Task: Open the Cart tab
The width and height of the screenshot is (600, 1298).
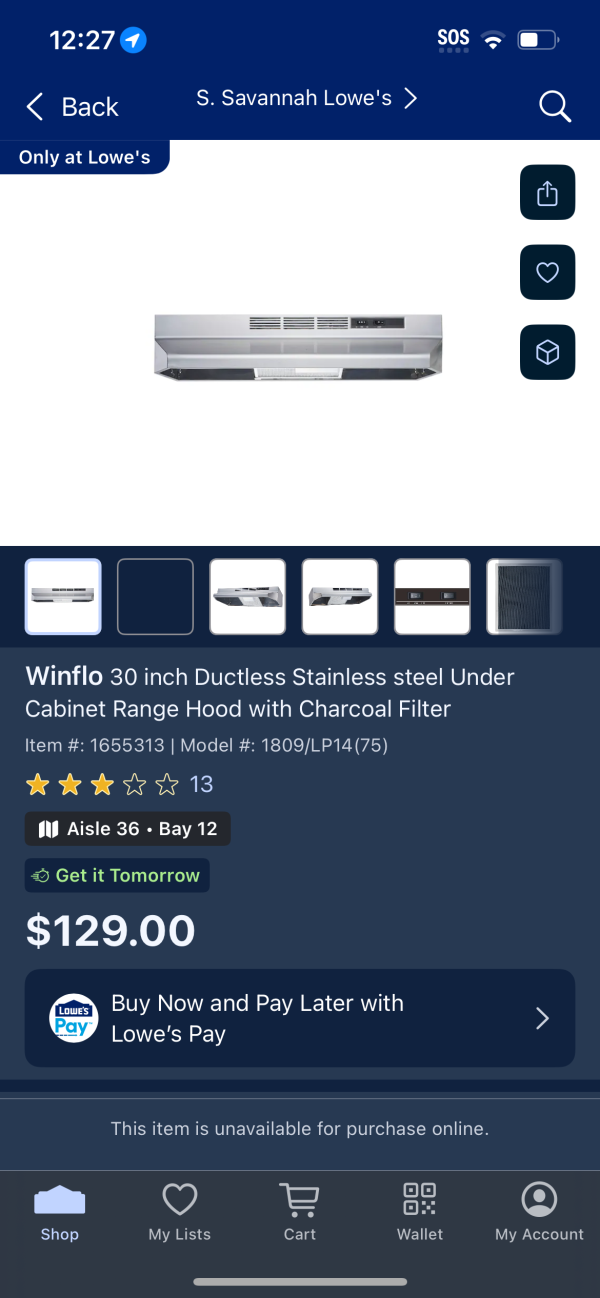Action: tap(299, 1211)
